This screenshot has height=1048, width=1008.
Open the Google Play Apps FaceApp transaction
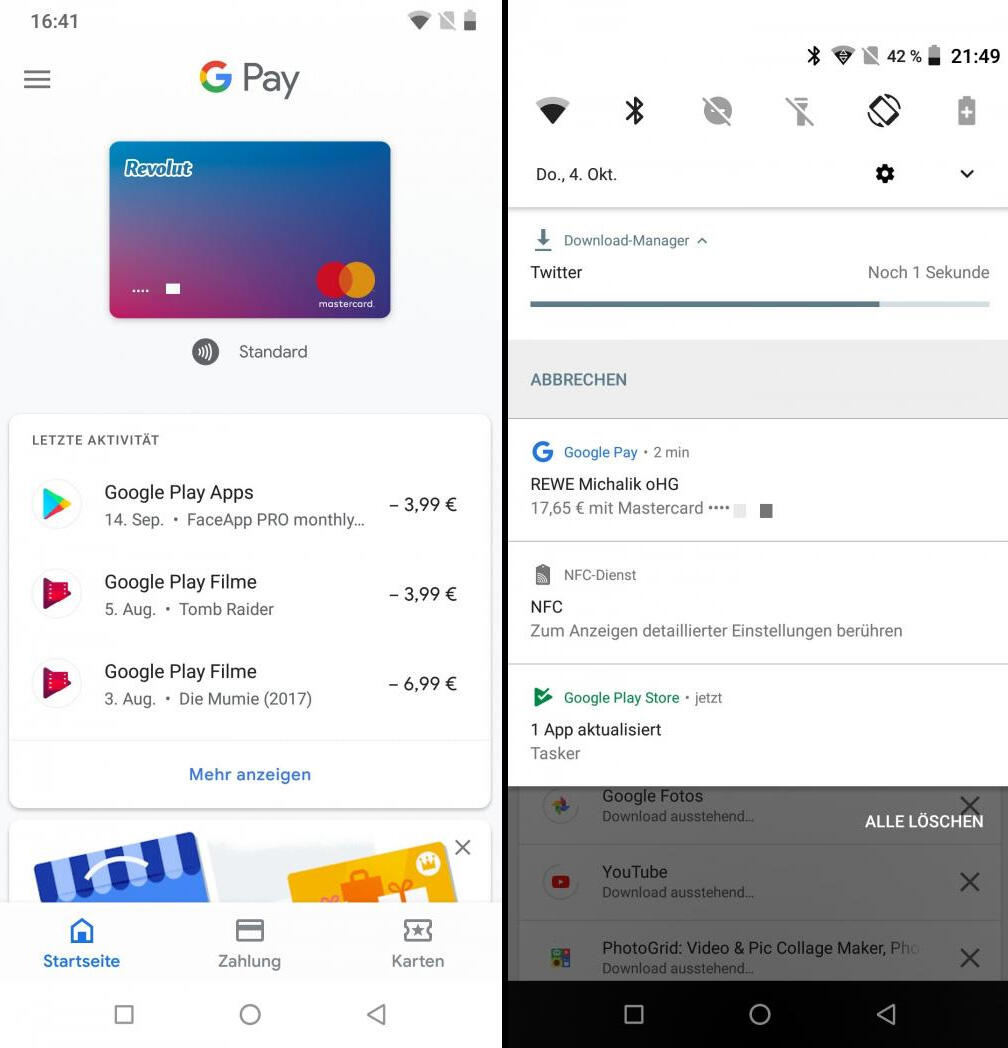pyautogui.click(x=250, y=505)
